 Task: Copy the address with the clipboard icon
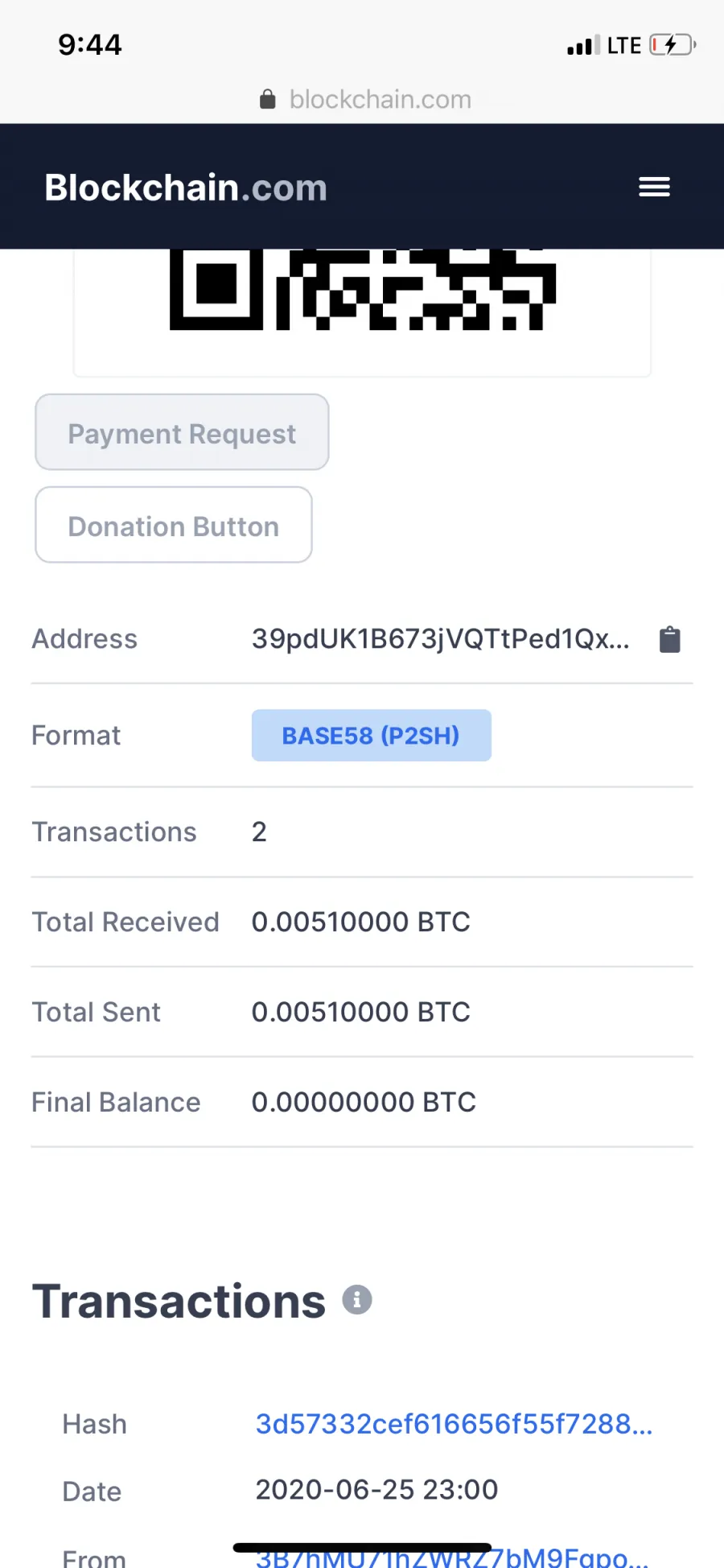670,639
